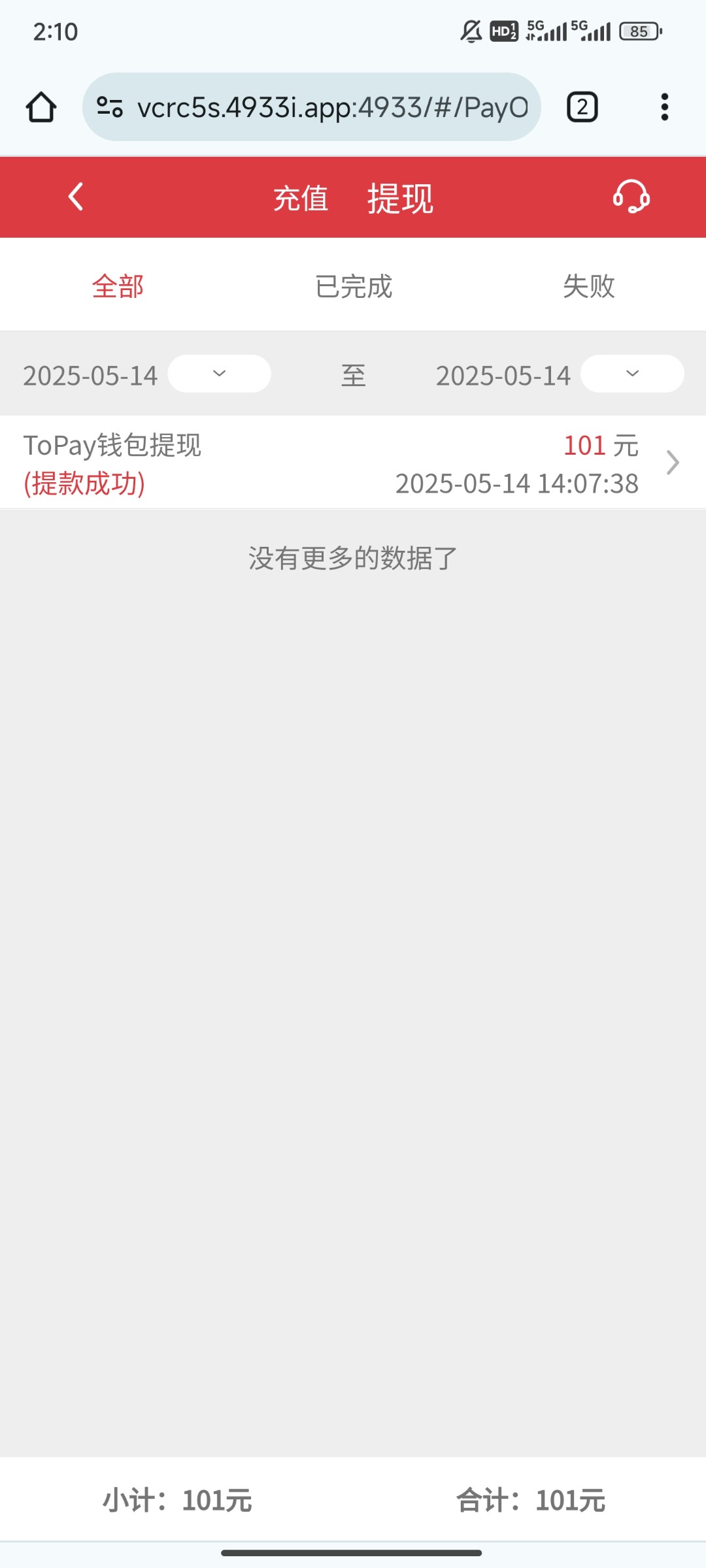Switch to the 充值 section

tap(301, 199)
